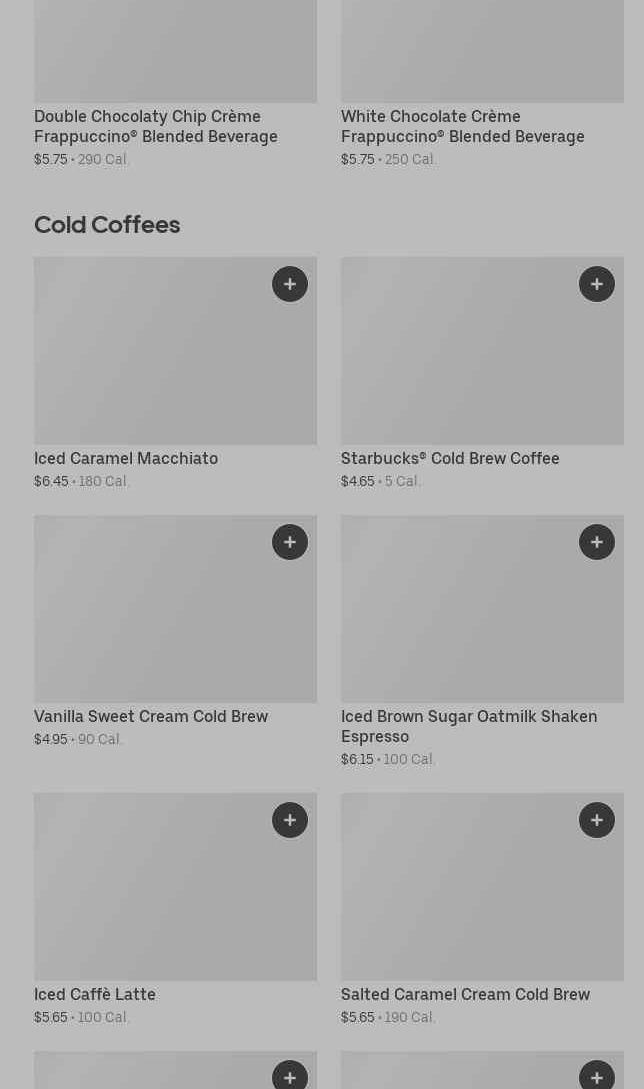
Task: Add Iced Caramel Macchiato to cart
Action: click(x=290, y=284)
